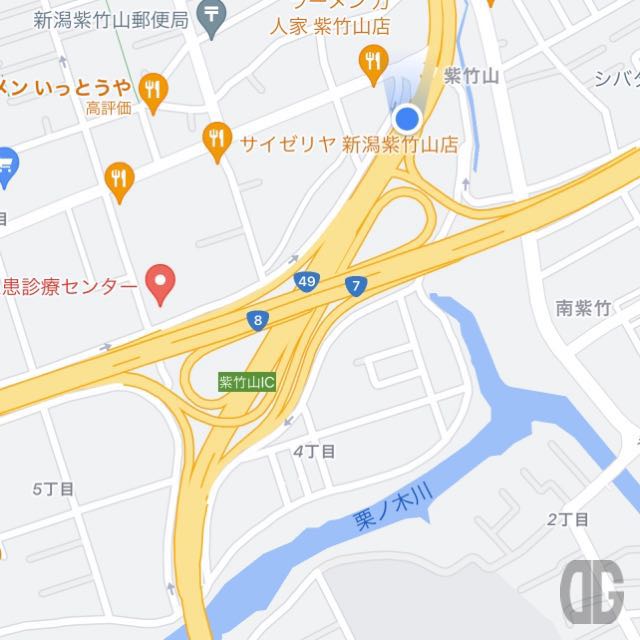Viewport: 640px width, 640px height.
Task: Tap the blue current location dot
Action: [406, 119]
